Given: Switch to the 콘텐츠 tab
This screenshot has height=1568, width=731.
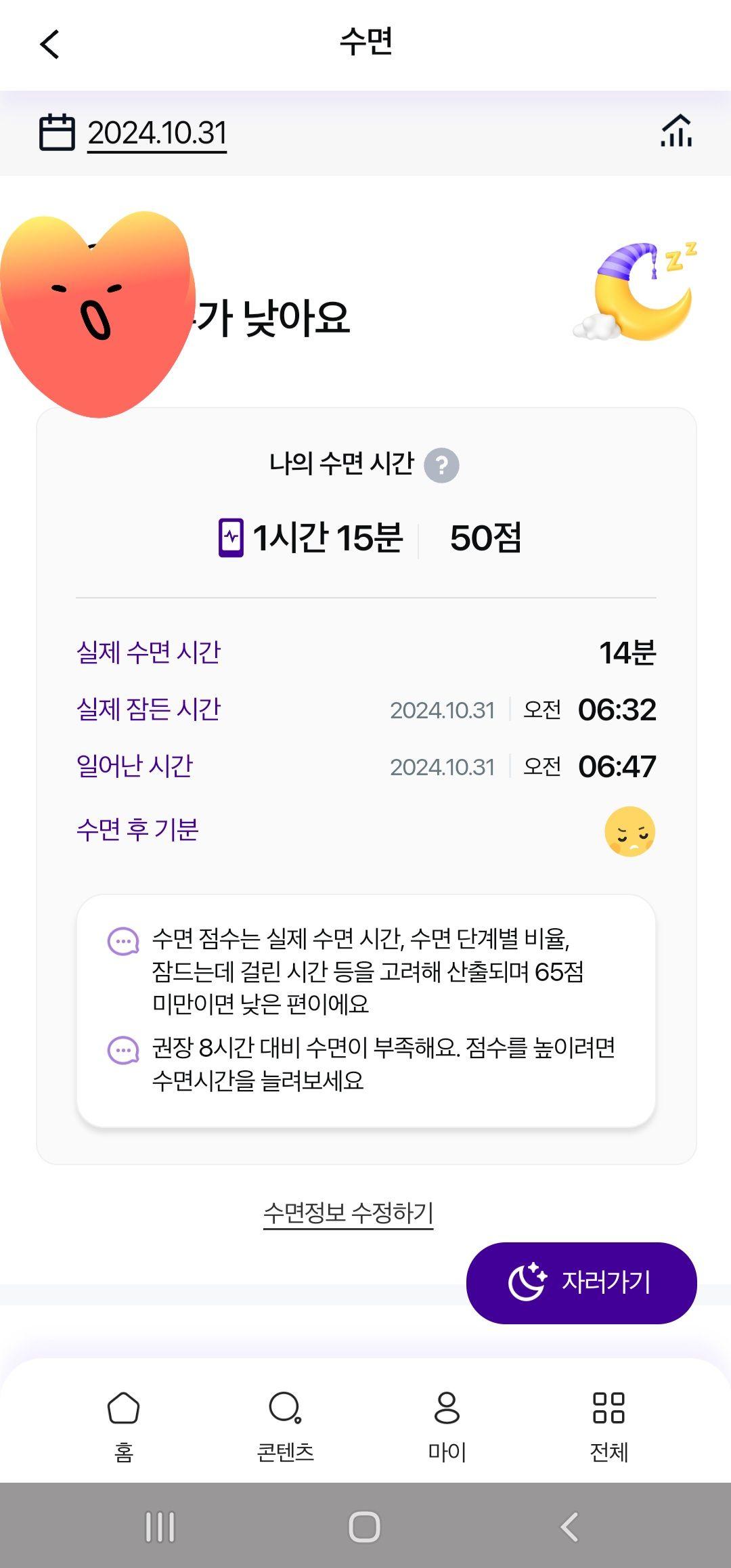Looking at the screenshot, I should [285, 1422].
